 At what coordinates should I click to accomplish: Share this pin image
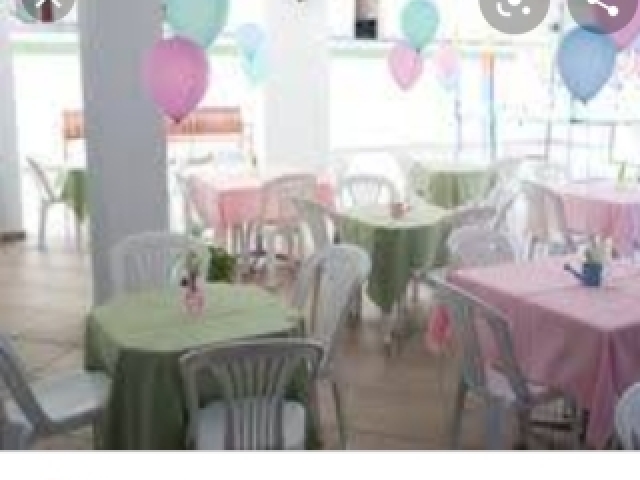coord(603,7)
